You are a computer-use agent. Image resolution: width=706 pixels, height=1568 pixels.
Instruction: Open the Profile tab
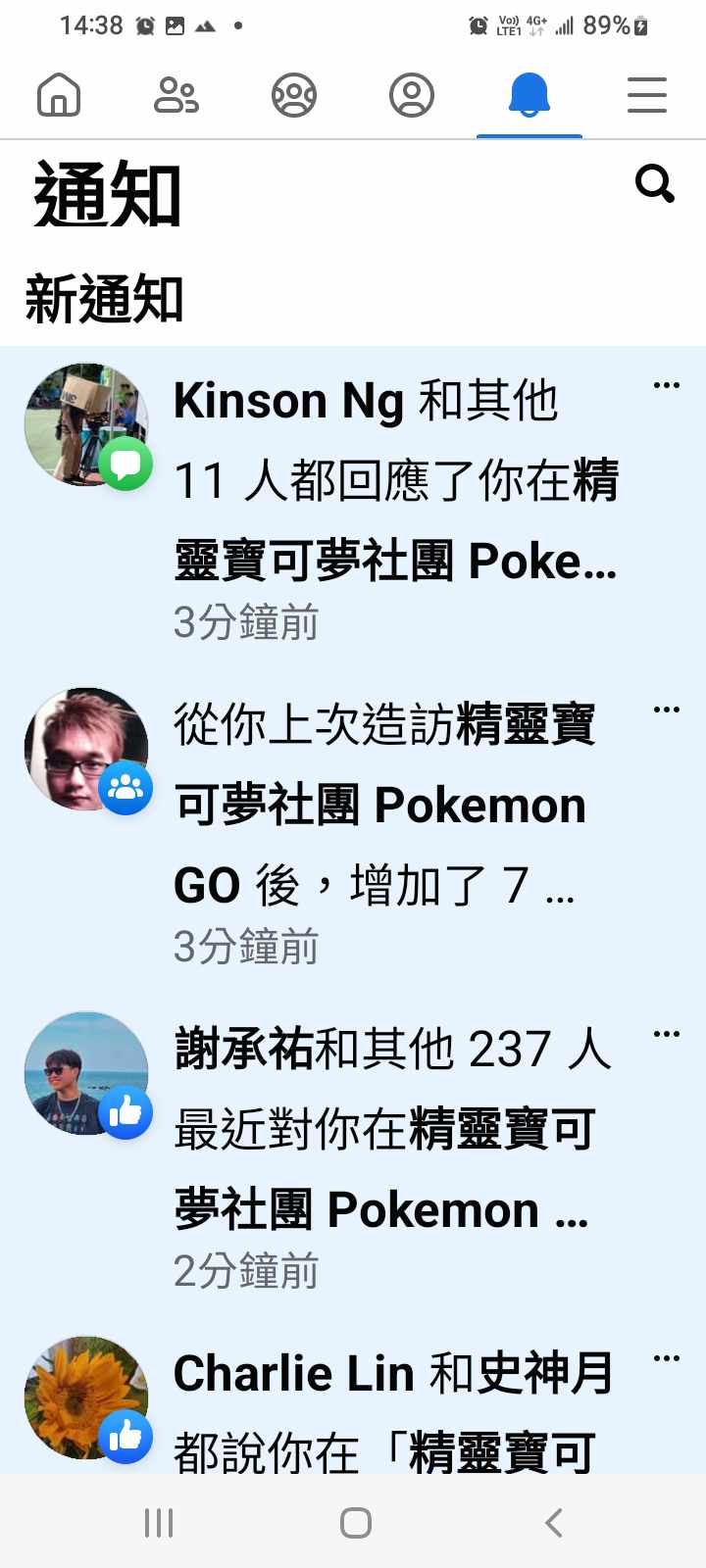[x=412, y=96]
